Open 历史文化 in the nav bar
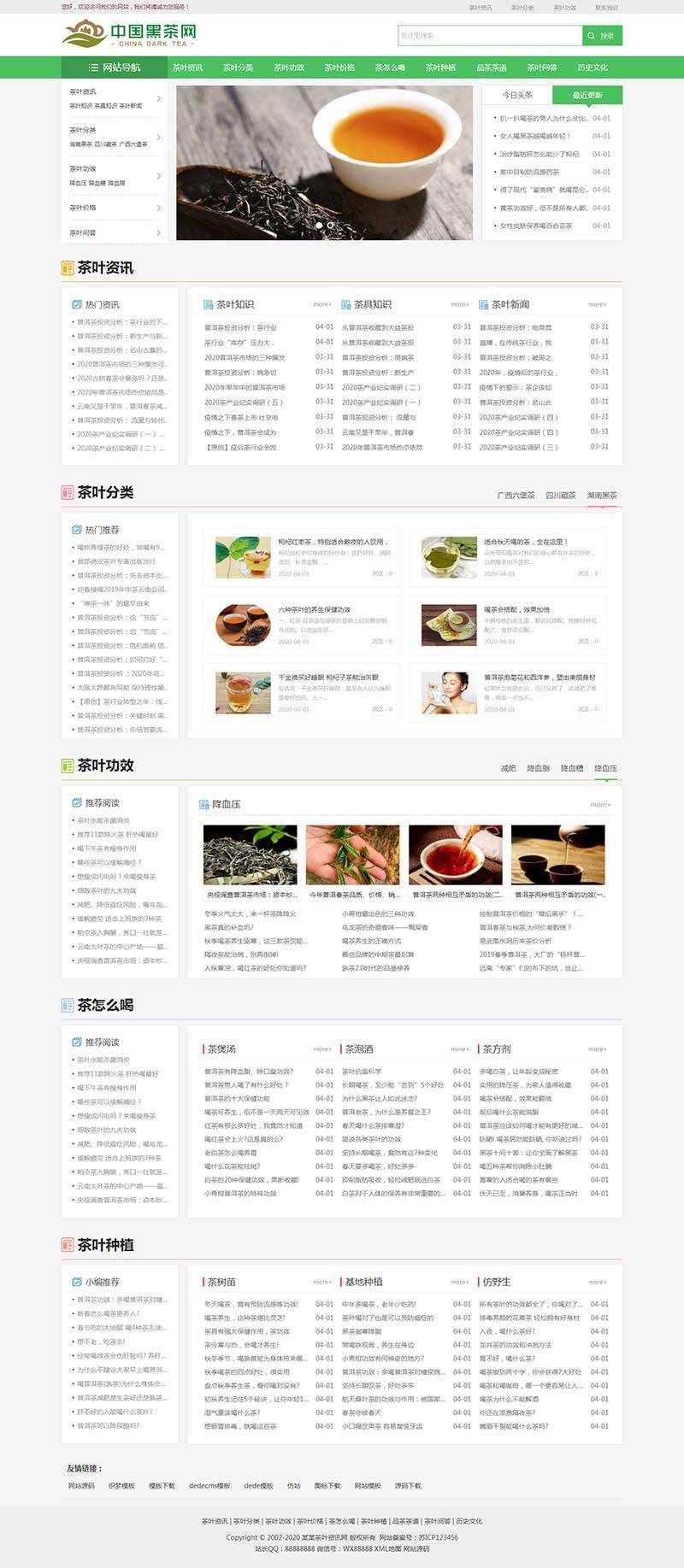The height and width of the screenshot is (1568, 684). (593, 68)
